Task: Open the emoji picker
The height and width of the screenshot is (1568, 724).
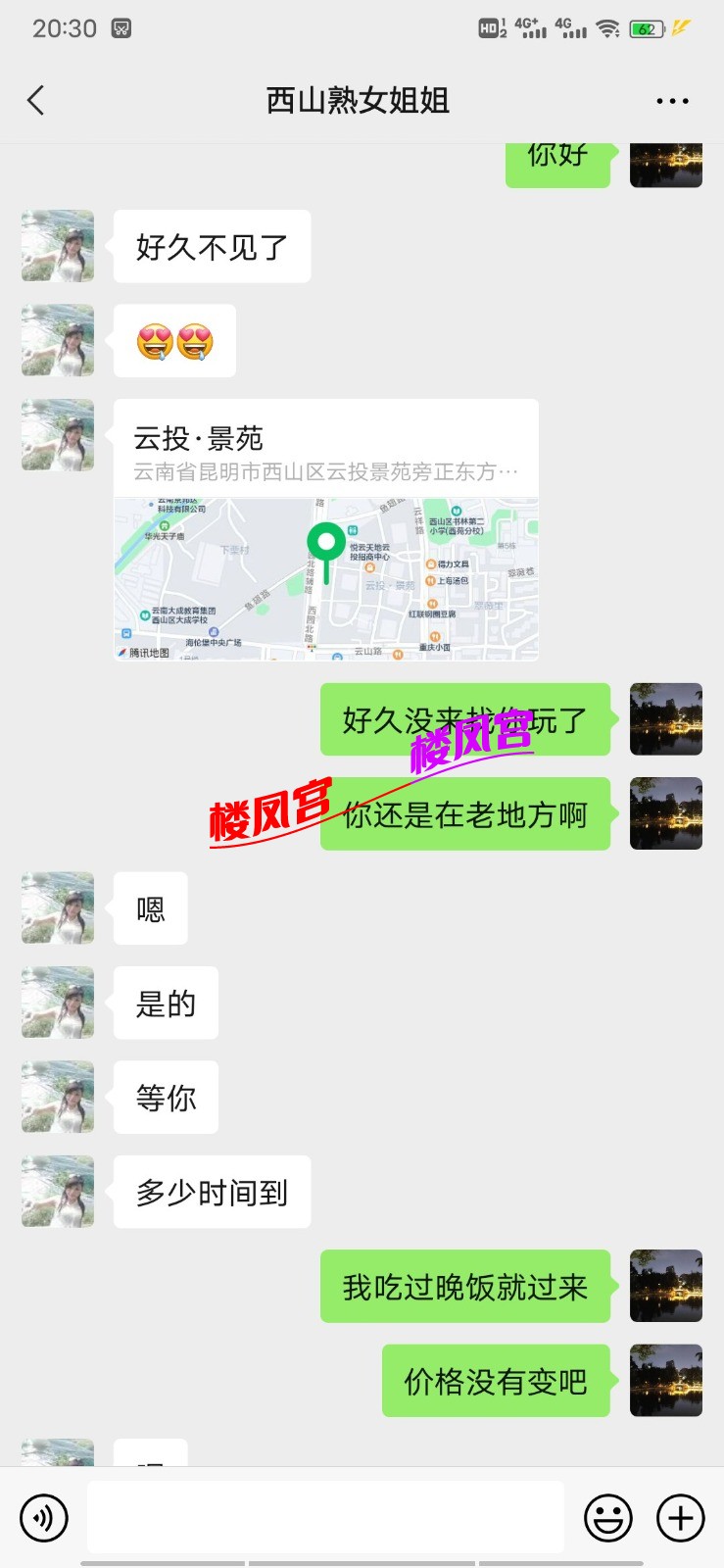Action: 607,1518
